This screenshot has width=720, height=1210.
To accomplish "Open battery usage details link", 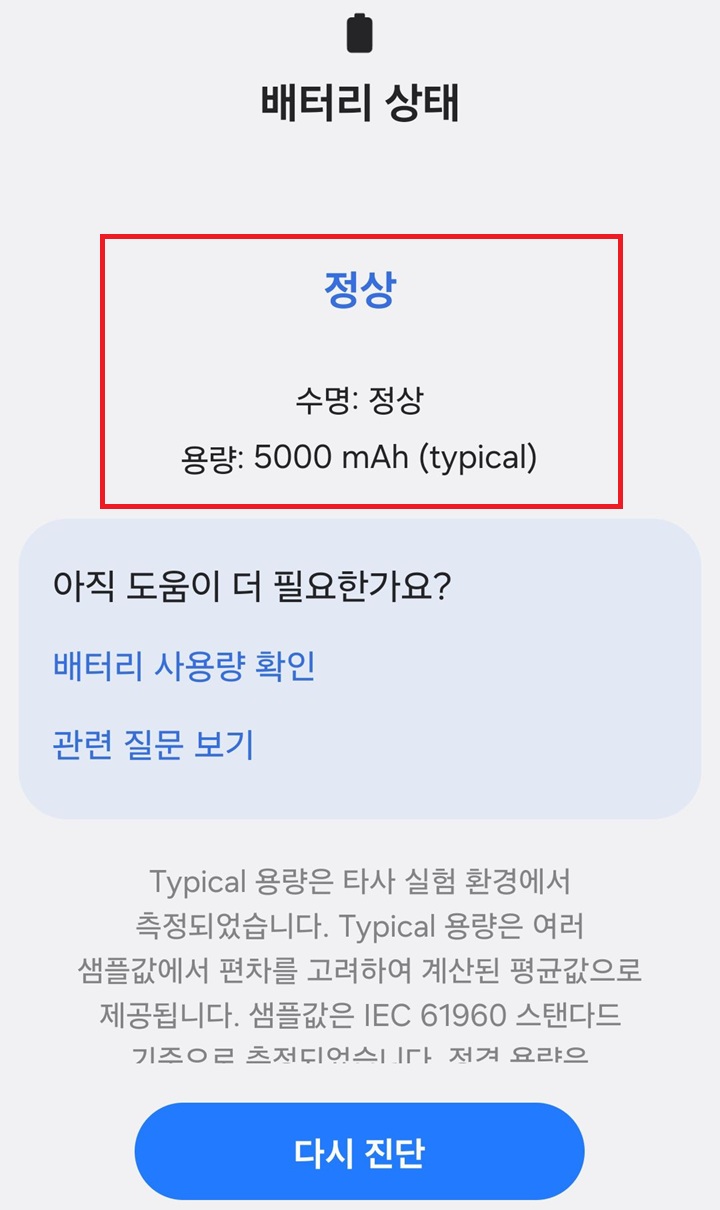I will (x=184, y=670).
